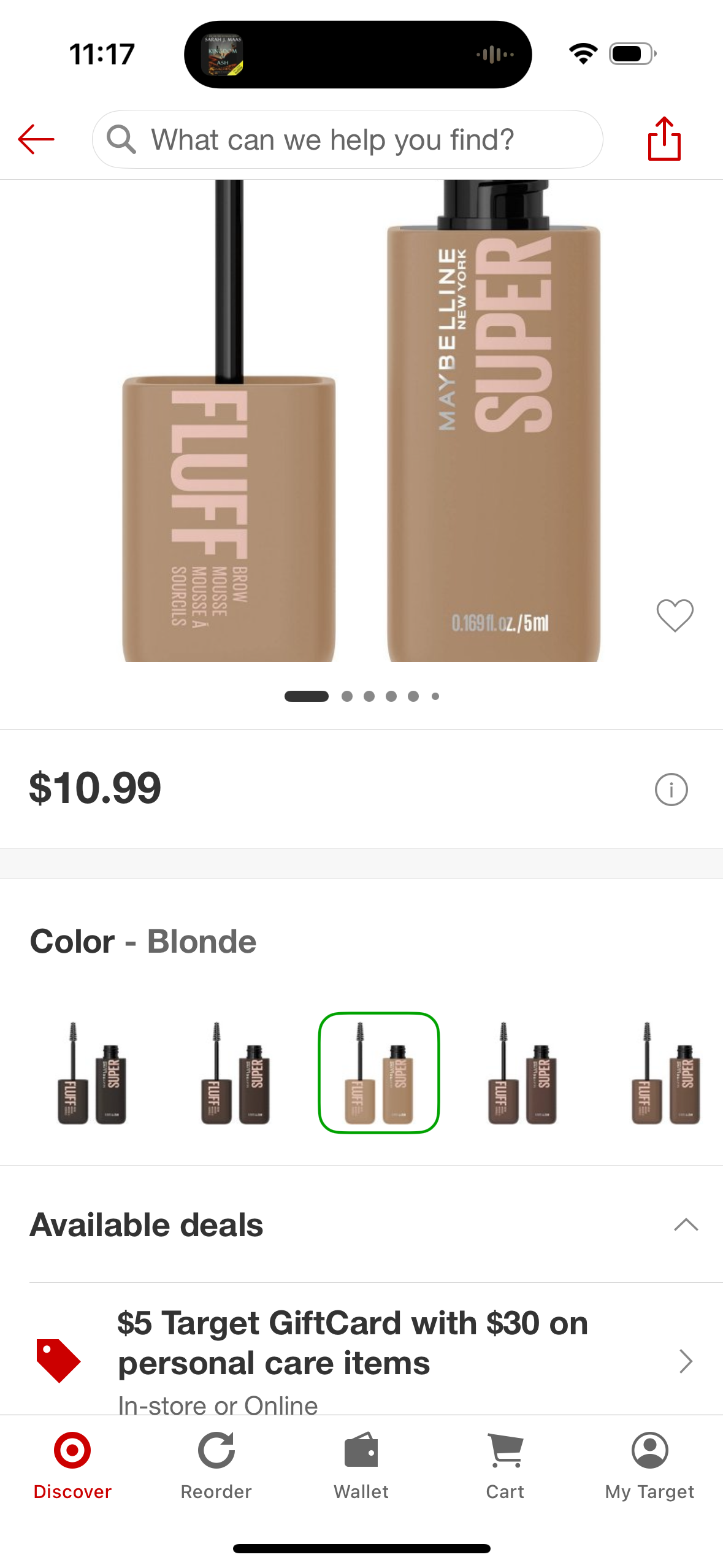Select the darkest black-brown color swatch

(x=92, y=1073)
